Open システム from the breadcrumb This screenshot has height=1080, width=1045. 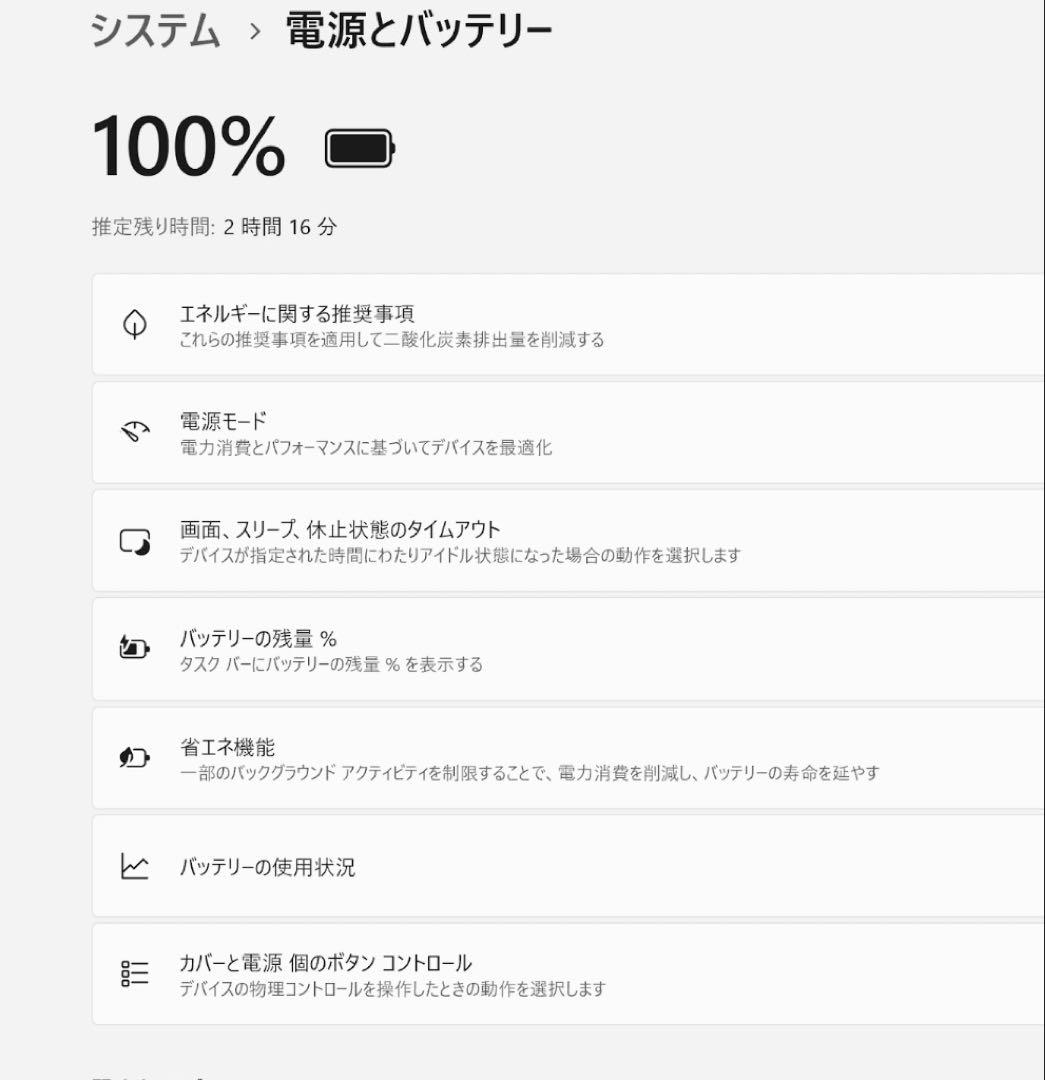[x=155, y=31]
